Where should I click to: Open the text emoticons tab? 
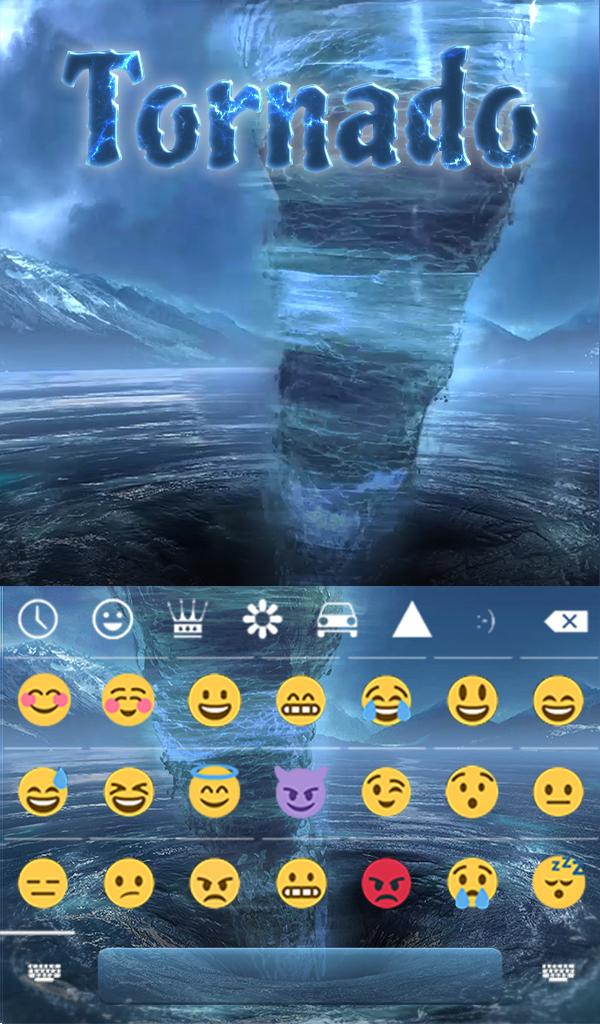(x=486, y=622)
